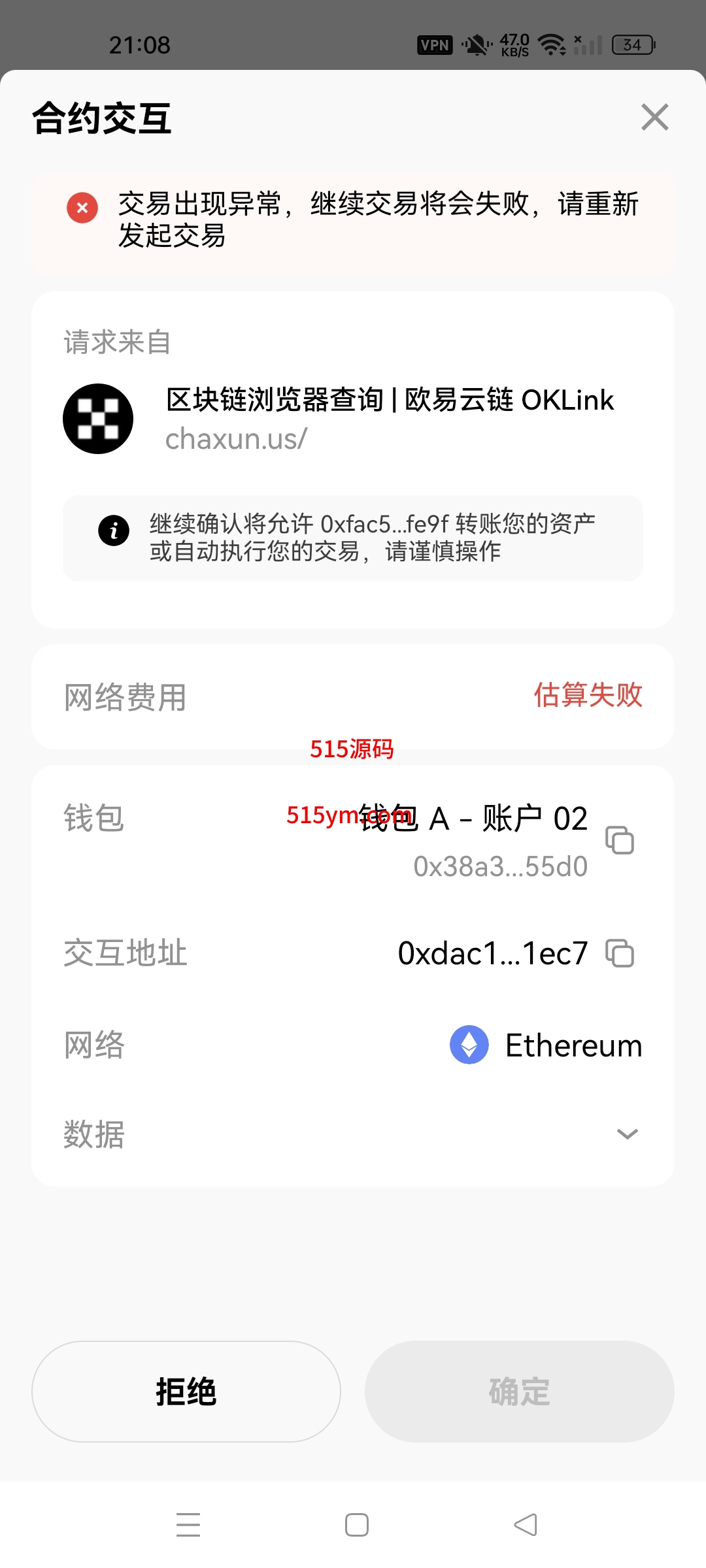Expand the 数据 section
Viewport: 706px width, 1568px height.
[x=627, y=1134]
